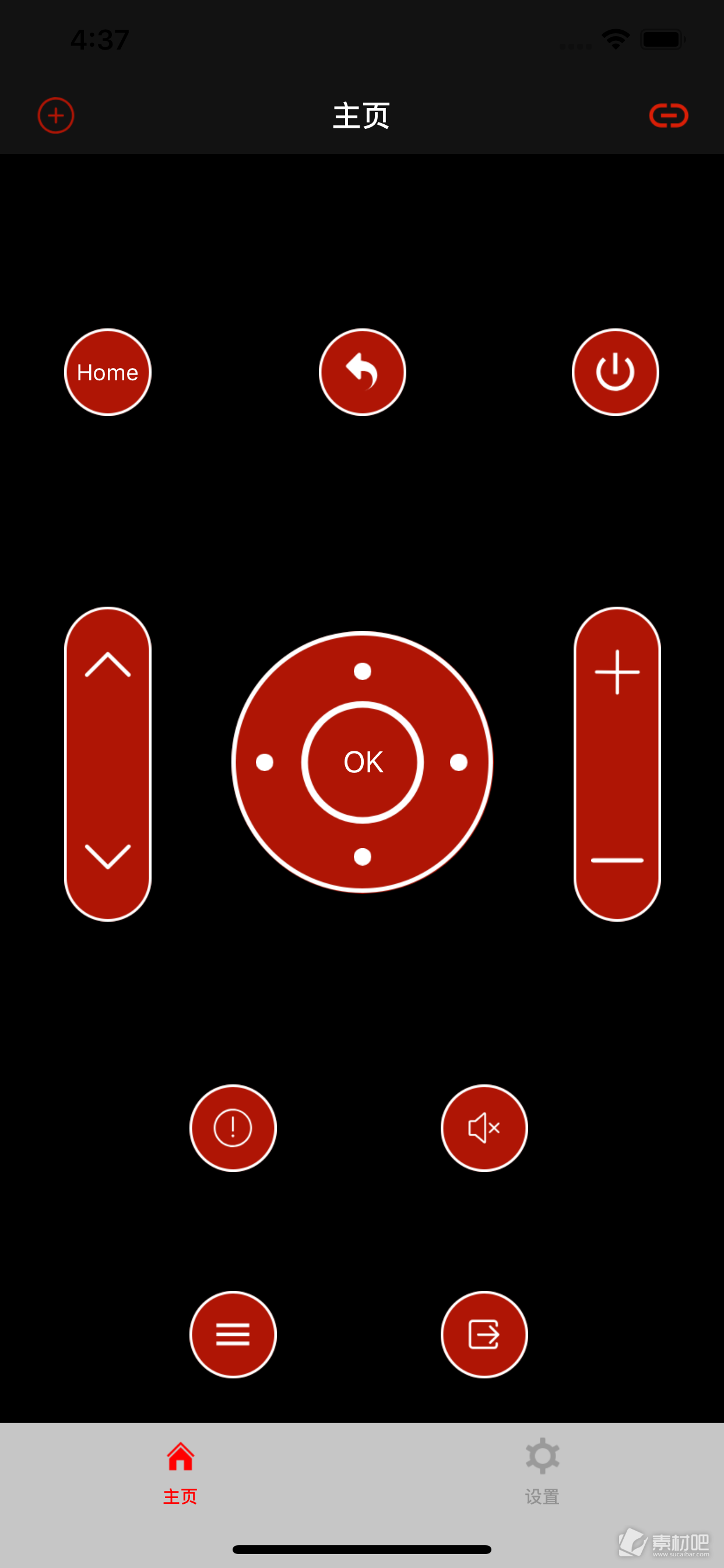The height and width of the screenshot is (1568, 724).
Task: Tap the add device plus icon
Action: [56, 116]
